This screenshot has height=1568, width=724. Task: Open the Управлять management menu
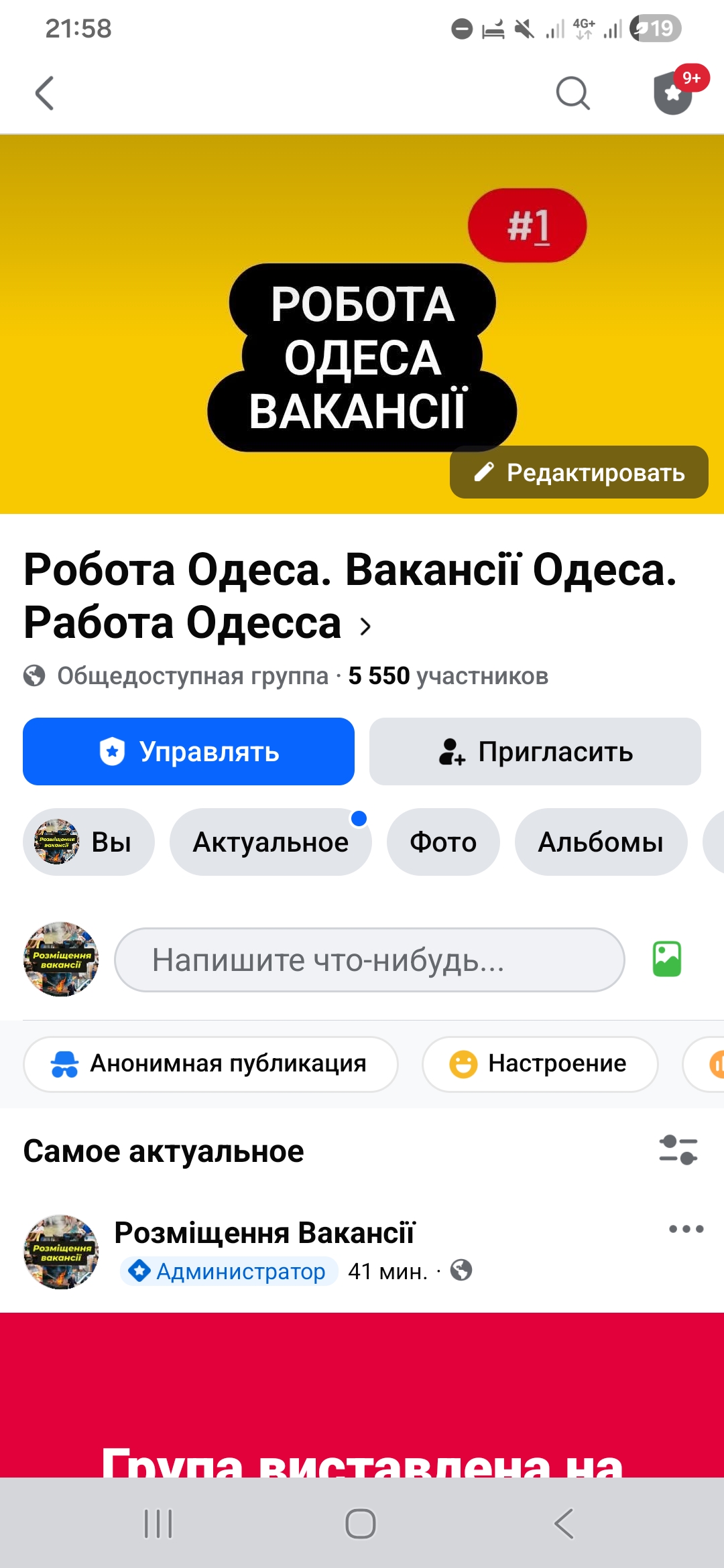click(x=188, y=751)
